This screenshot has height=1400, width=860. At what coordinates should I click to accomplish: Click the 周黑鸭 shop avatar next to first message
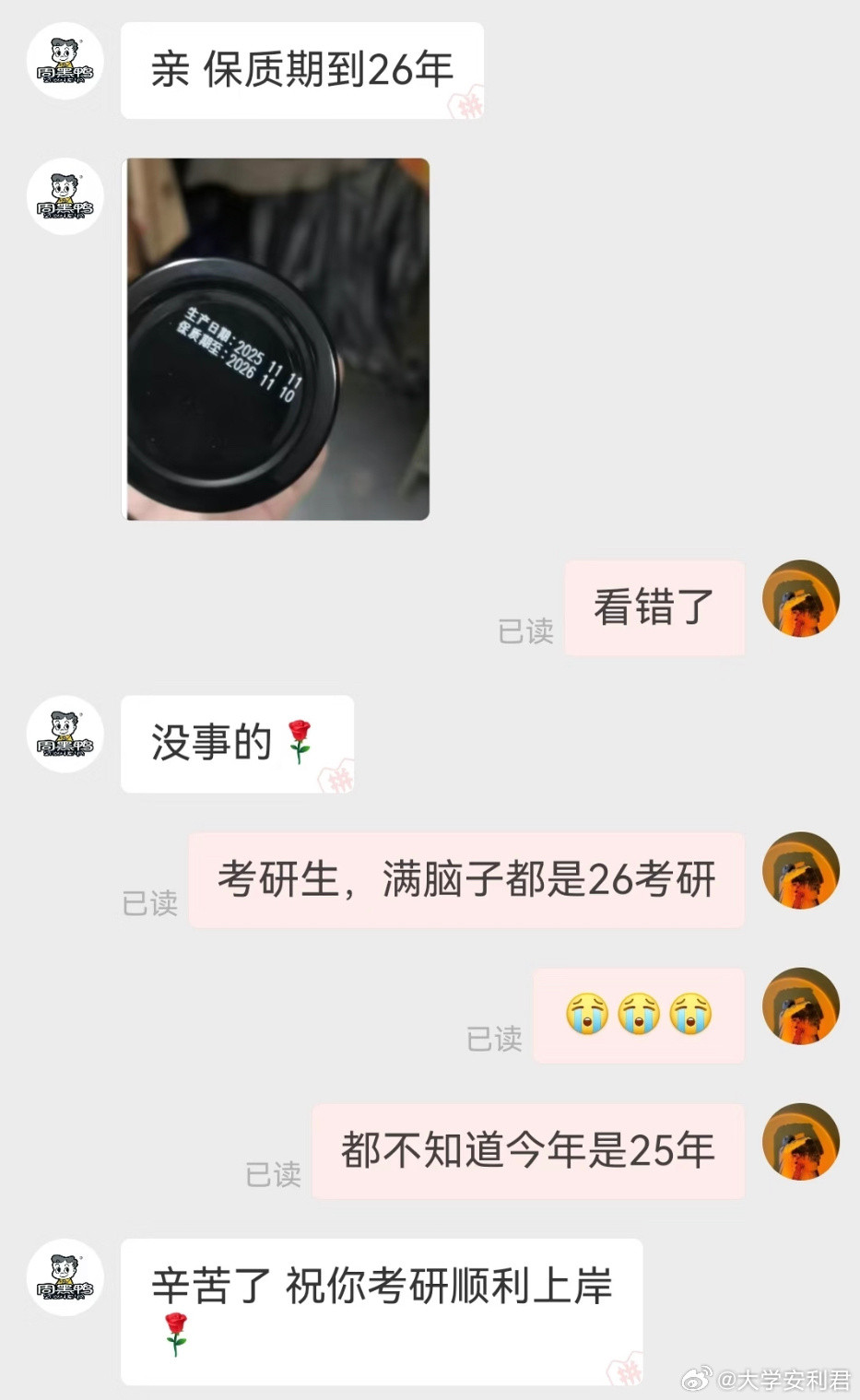pos(65,61)
